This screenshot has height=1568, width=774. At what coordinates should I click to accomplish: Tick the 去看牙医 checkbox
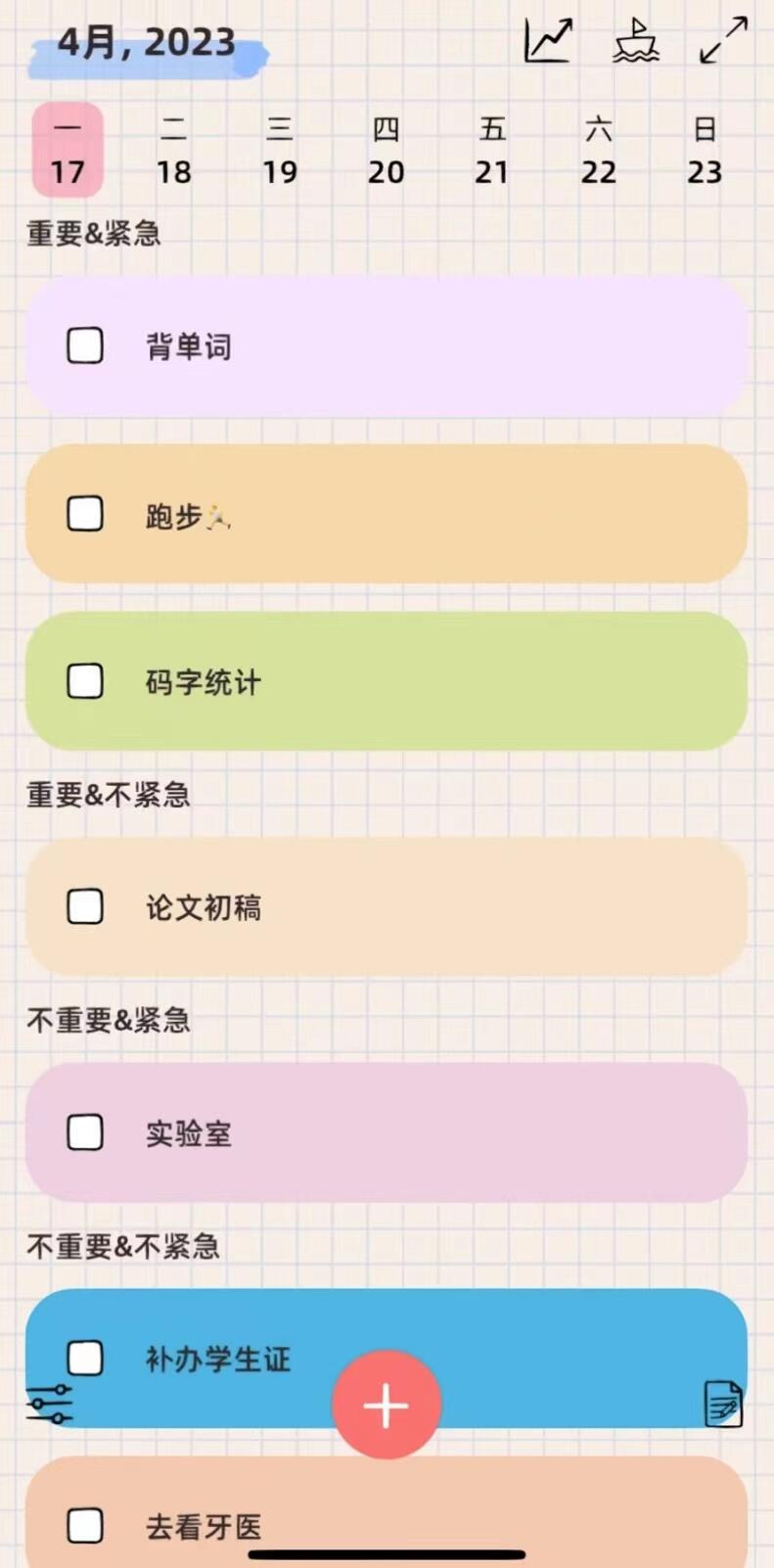pos(85,1525)
